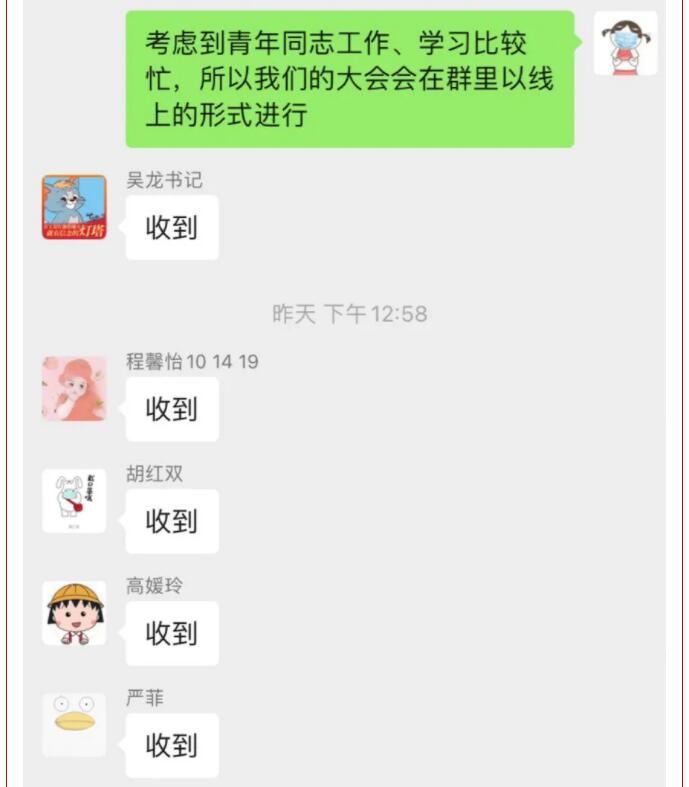Open 吴龙书记's profile avatar
Viewport: 689px width, 787px height.
pyautogui.click(x=74, y=207)
